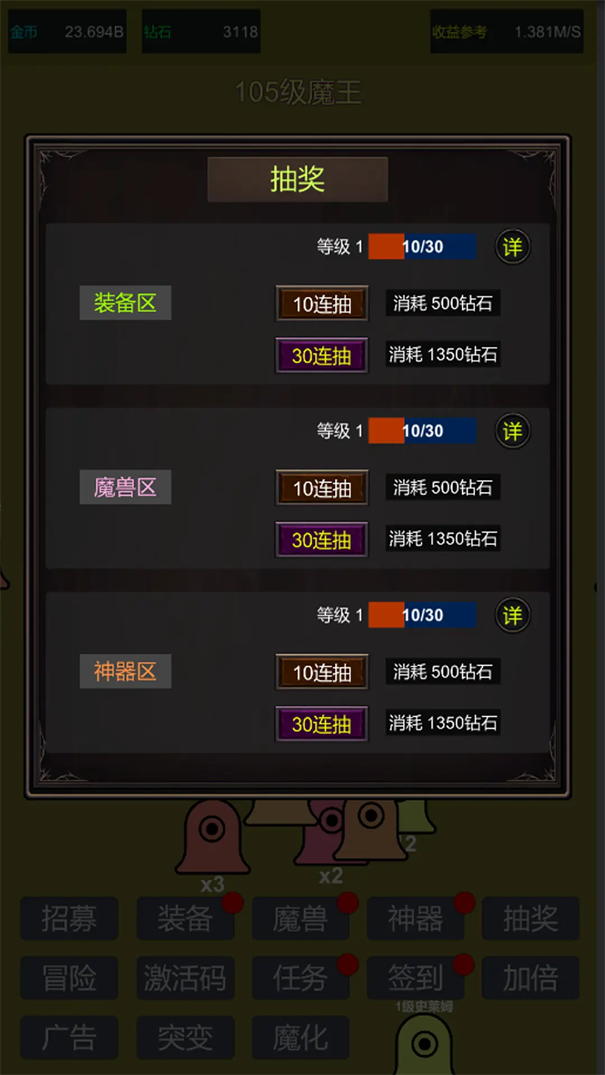Tap 10连抽 in the 魔兽区 section
The width and height of the screenshot is (605, 1075).
[x=322, y=488]
